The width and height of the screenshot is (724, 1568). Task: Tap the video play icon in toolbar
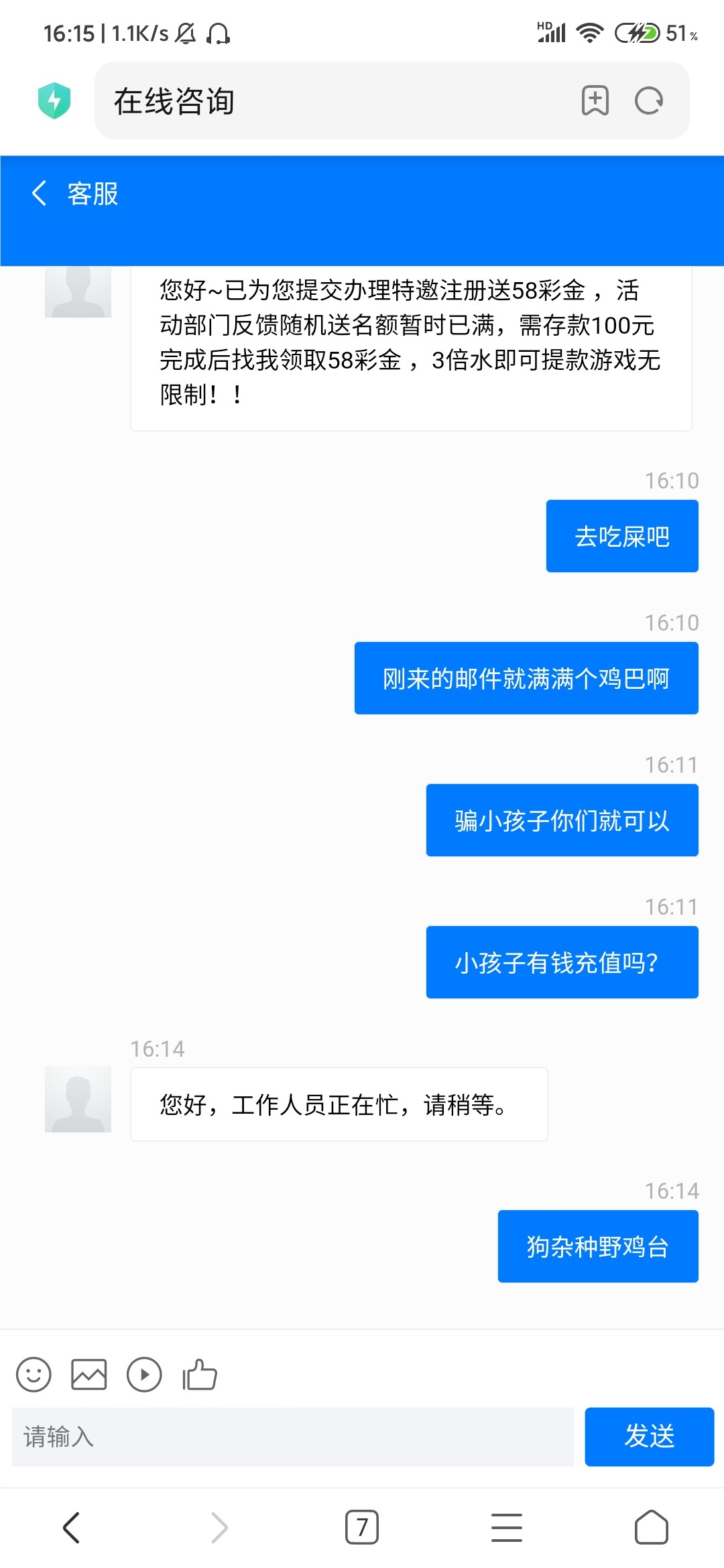(x=144, y=1376)
